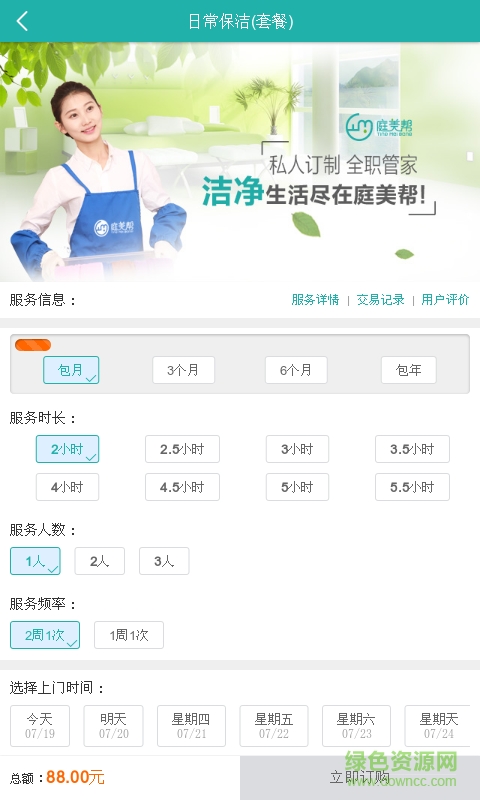
Task: Choose 4小时 service duration
Action: pyautogui.click(x=67, y=487)
